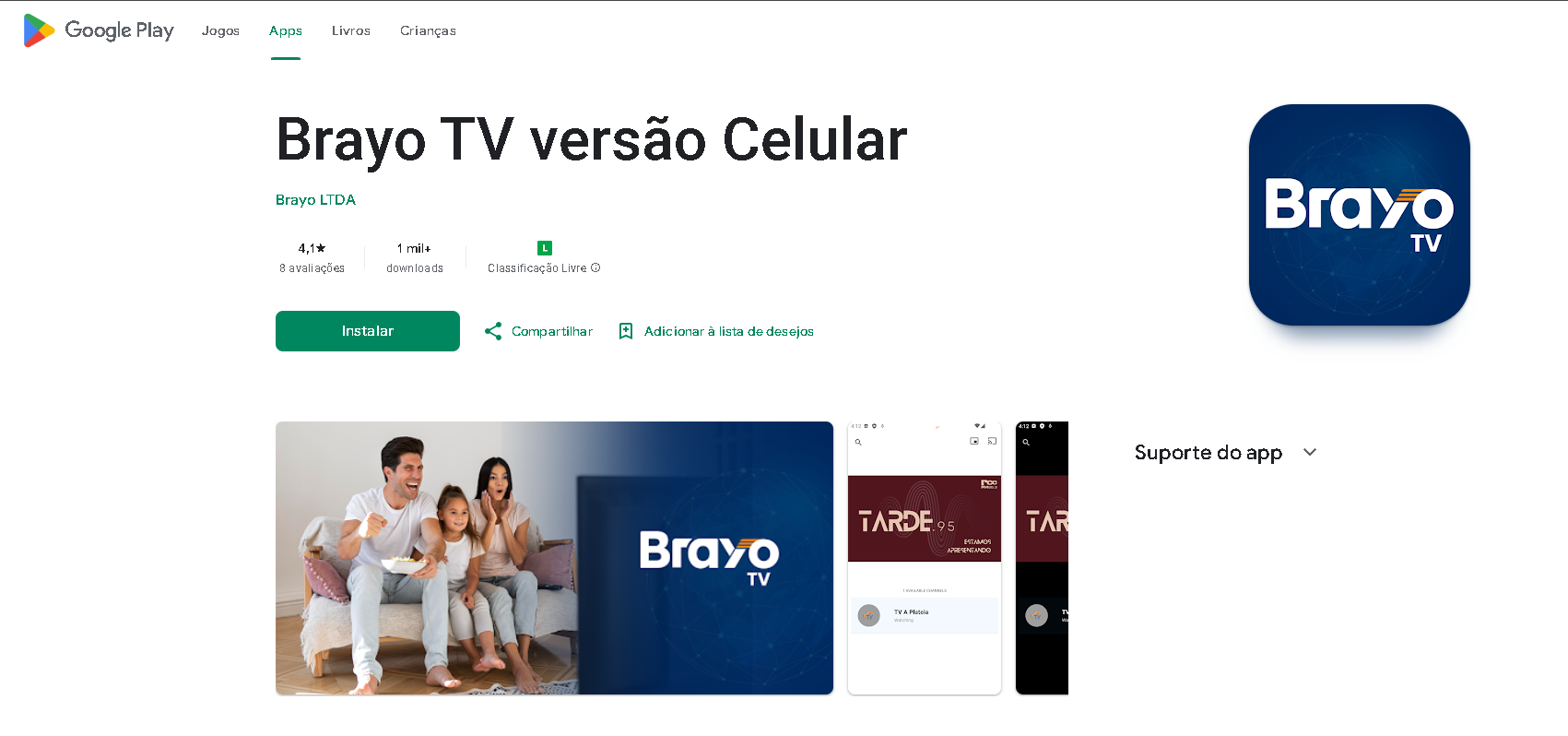This screenshot has height=736, width=1568.
Task: Open the family Brayo TV banner screenshot
Action: (554, 558)
